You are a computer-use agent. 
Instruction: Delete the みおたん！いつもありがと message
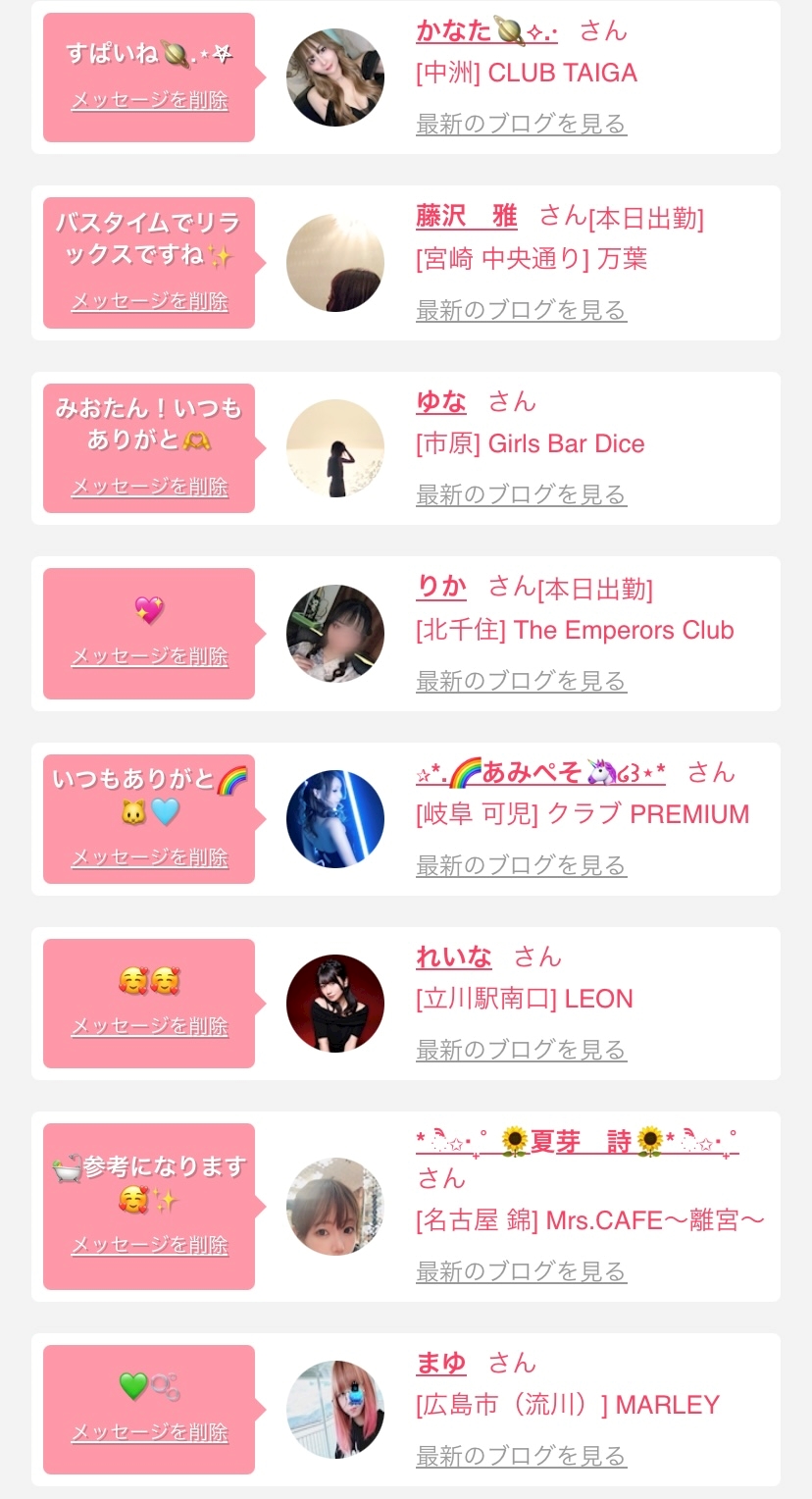pos(149,487)
